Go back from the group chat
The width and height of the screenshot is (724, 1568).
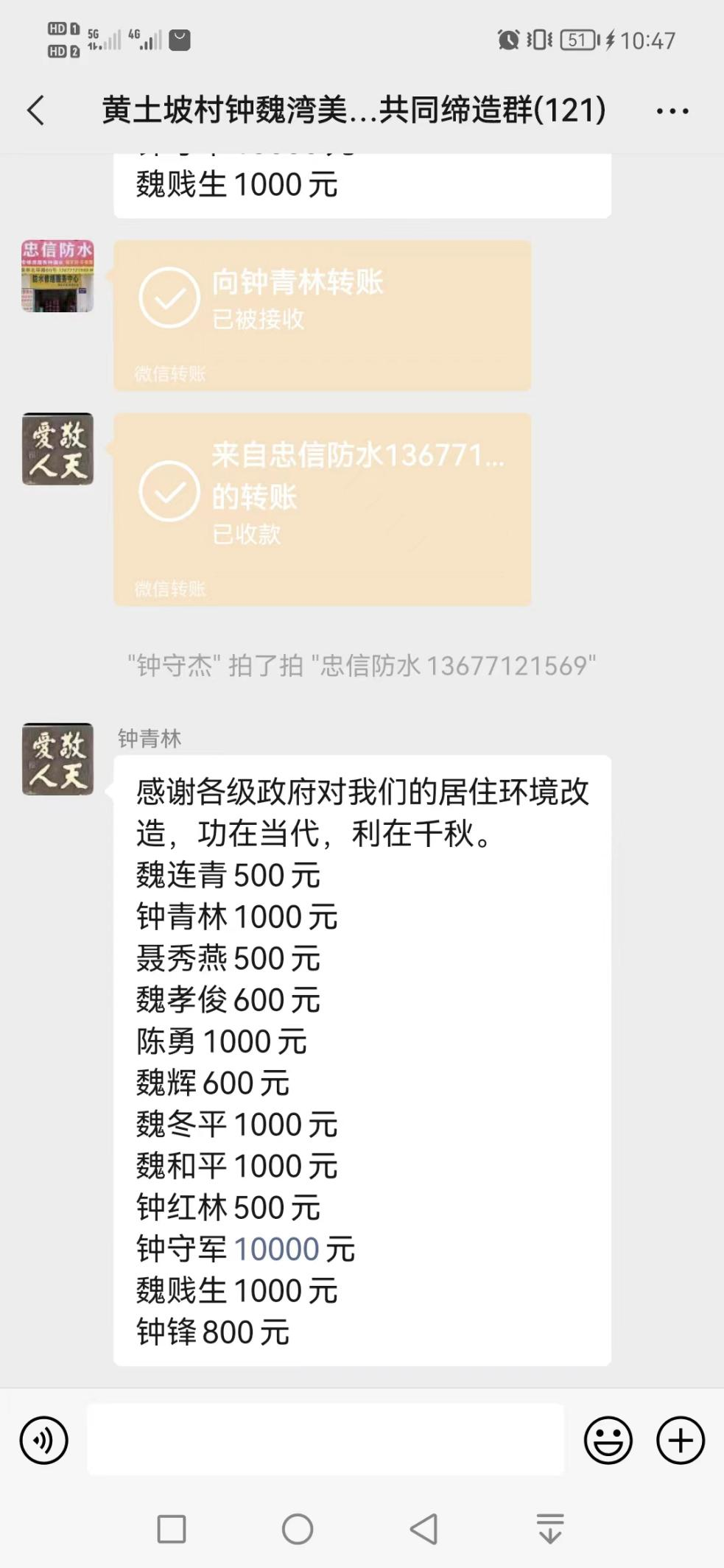(35, 111)
